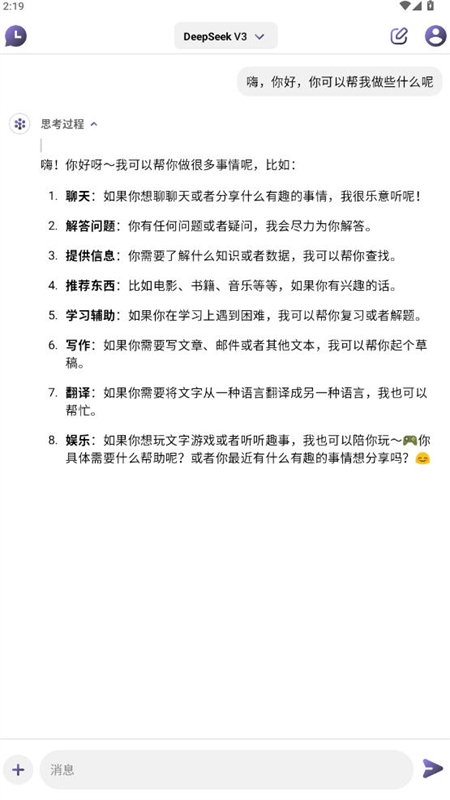This screenshot has width=450, height=800.
Task: Send the message with the arrow icon
Action: tap(432, 768)
